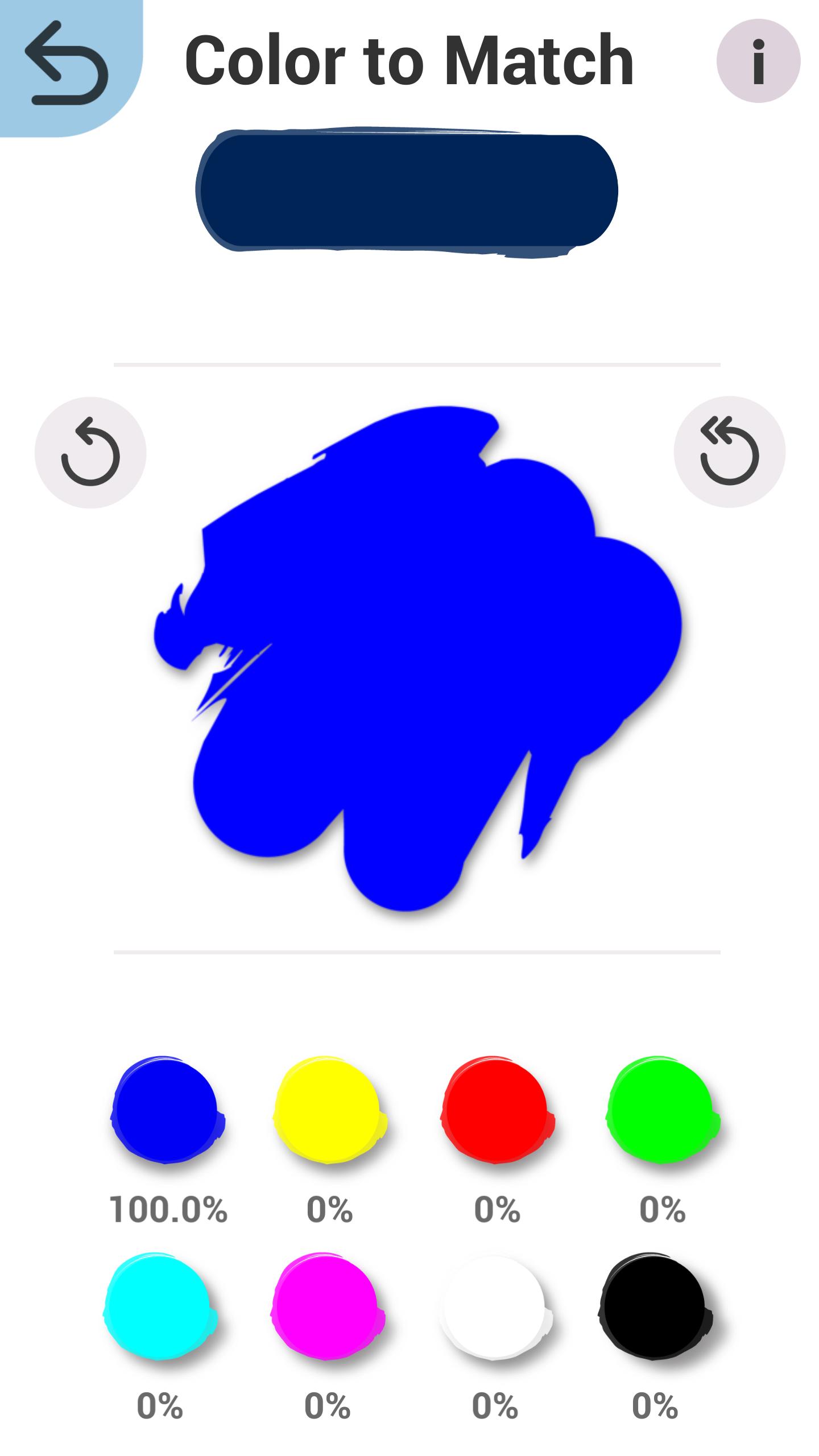
Task: Undo the last paint addition
Action: 90,453
